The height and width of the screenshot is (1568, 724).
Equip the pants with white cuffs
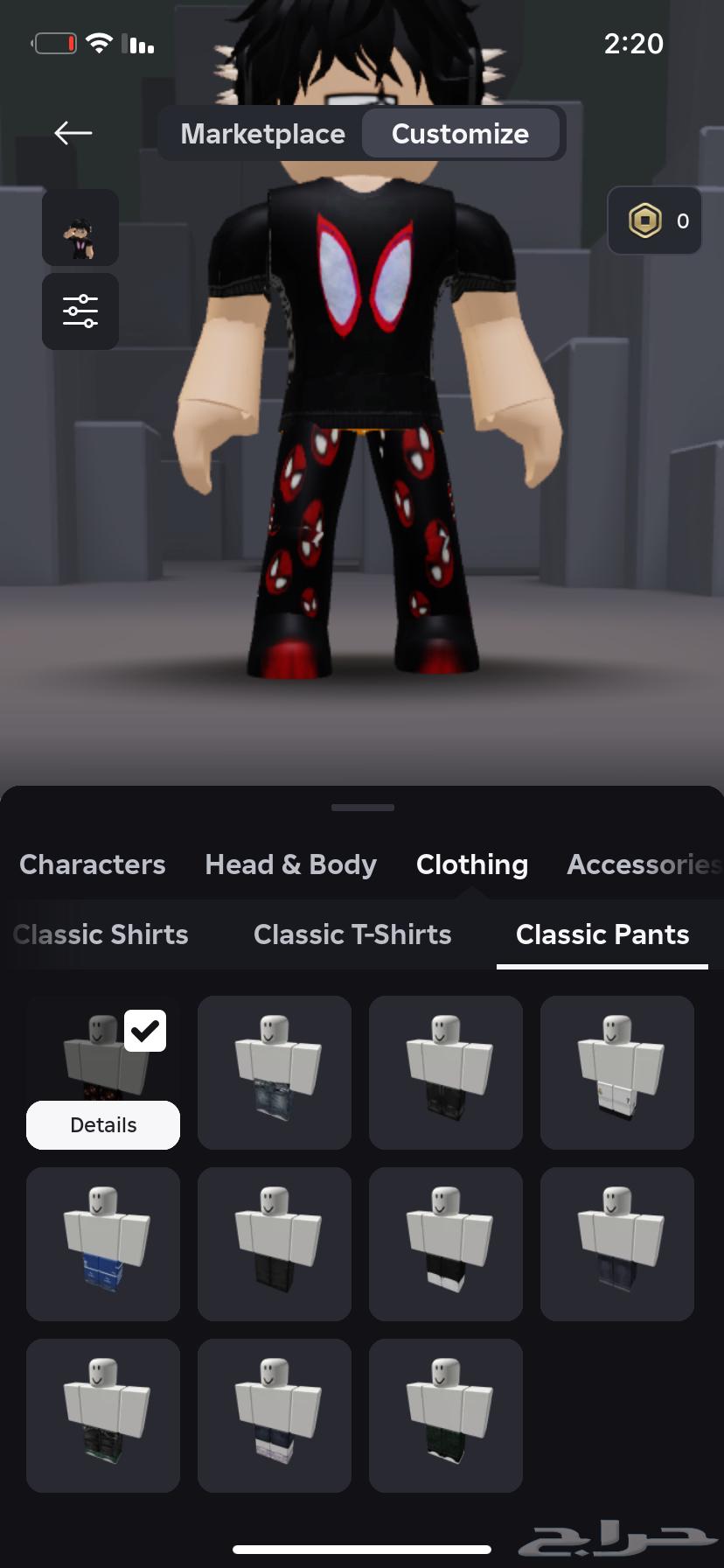click(x=446, y=1243)
